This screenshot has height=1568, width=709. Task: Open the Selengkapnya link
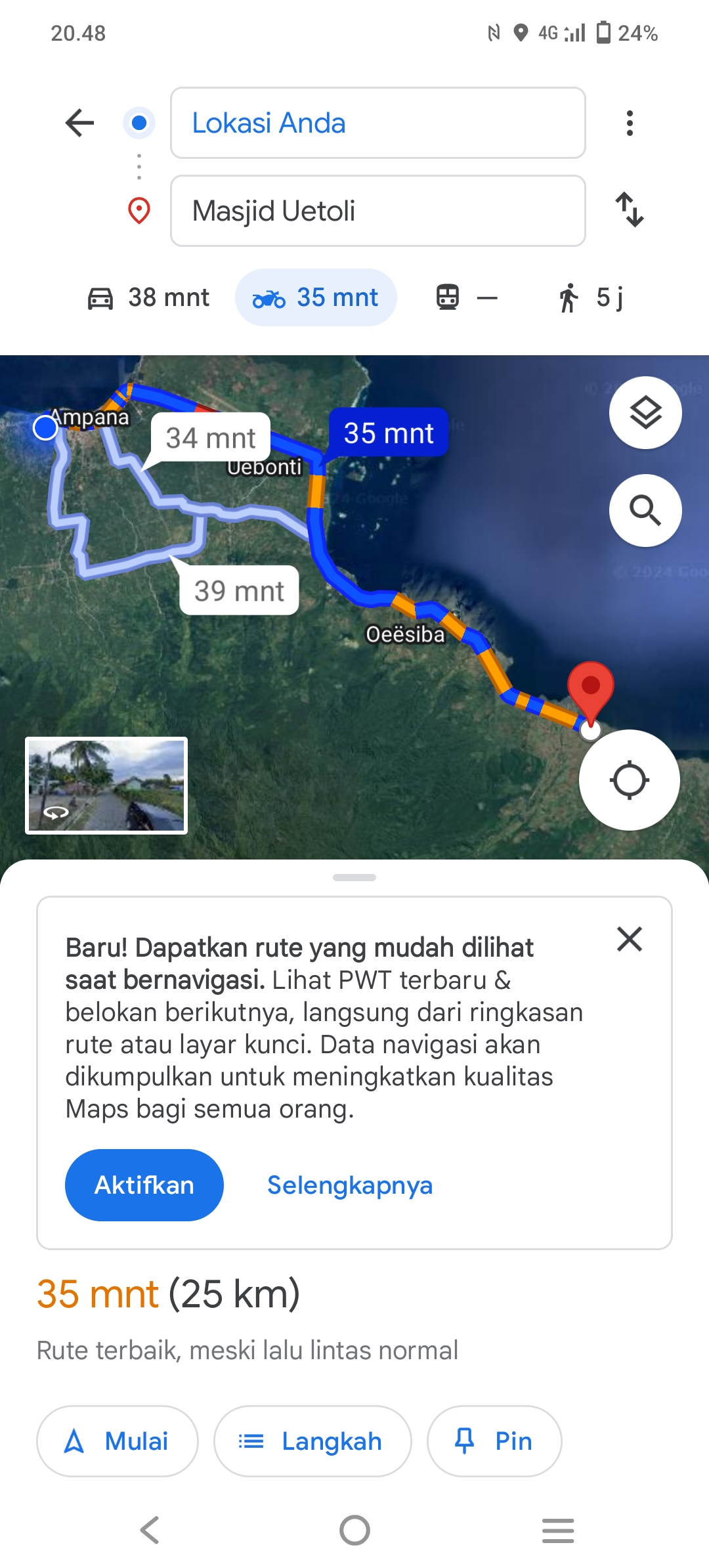[x=350, y=1185]
